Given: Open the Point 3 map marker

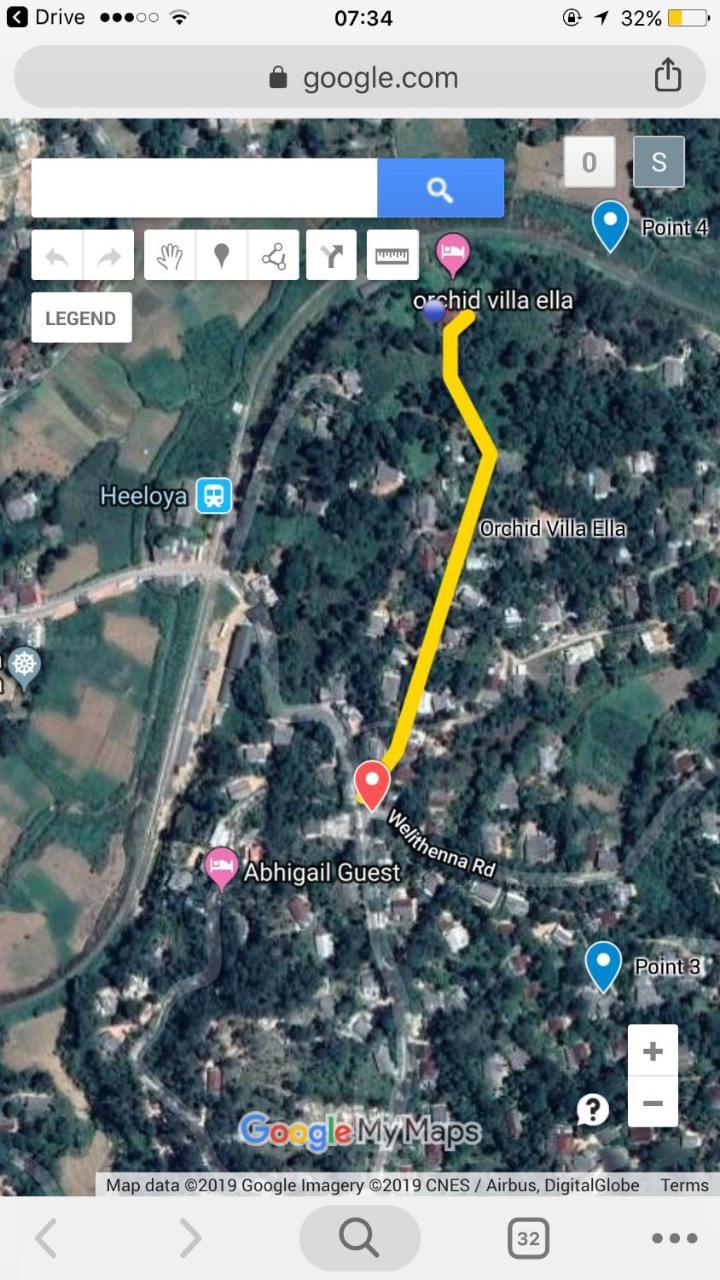Looking at the screenshot, I should (x=603, y=964).
